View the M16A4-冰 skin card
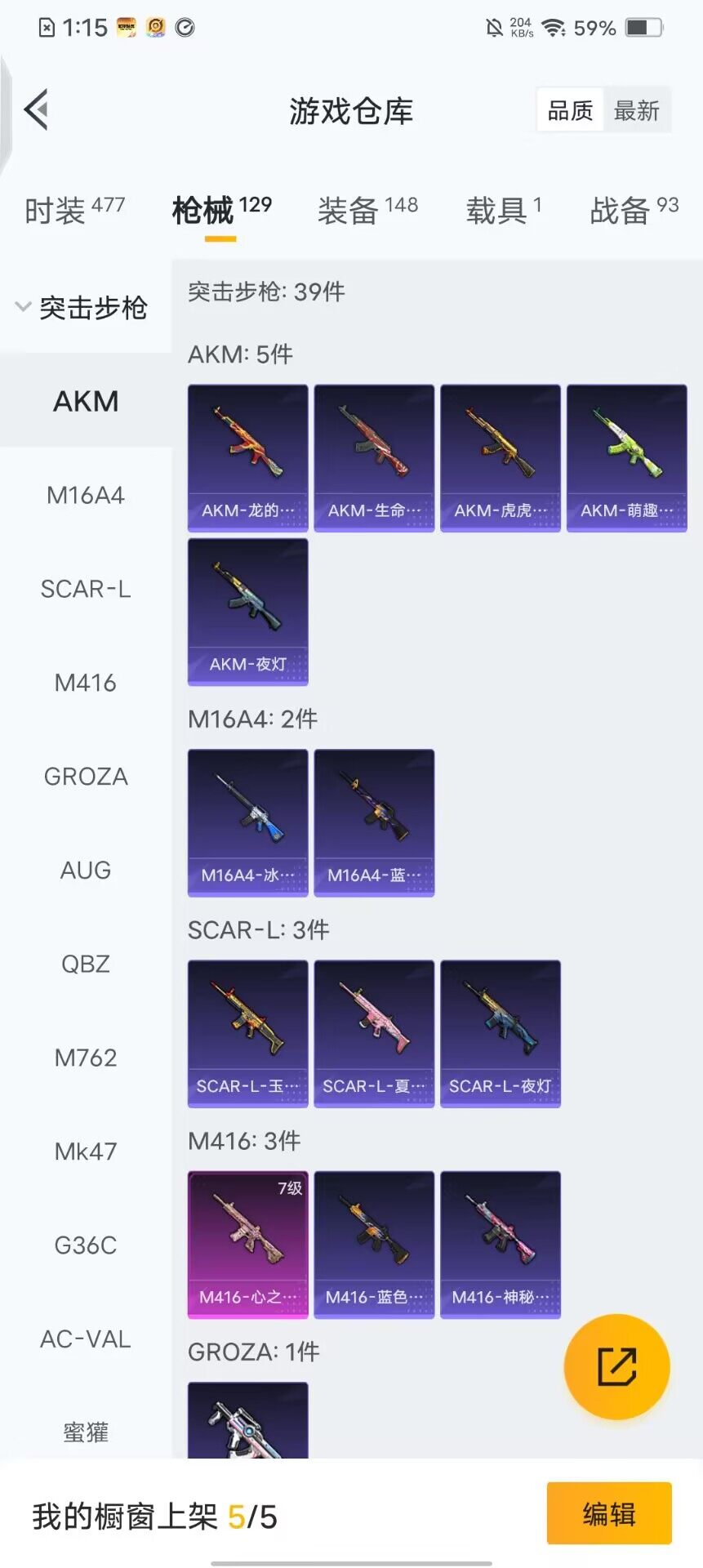The image size is (703, 1568). coord(248,822)
